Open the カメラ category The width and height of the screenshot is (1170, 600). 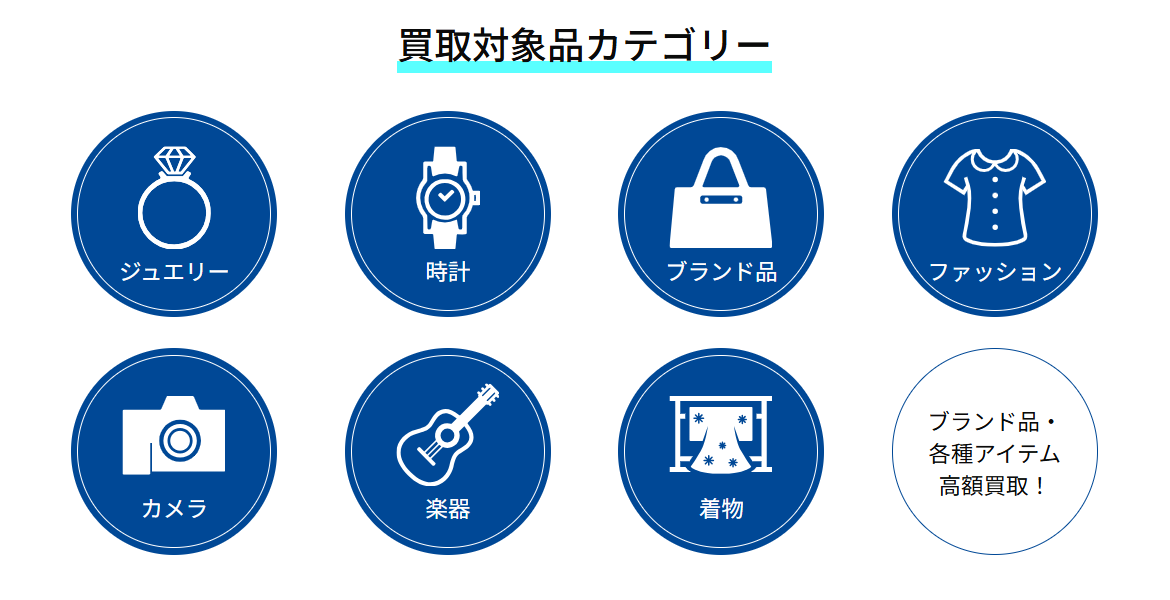point(174,451)
